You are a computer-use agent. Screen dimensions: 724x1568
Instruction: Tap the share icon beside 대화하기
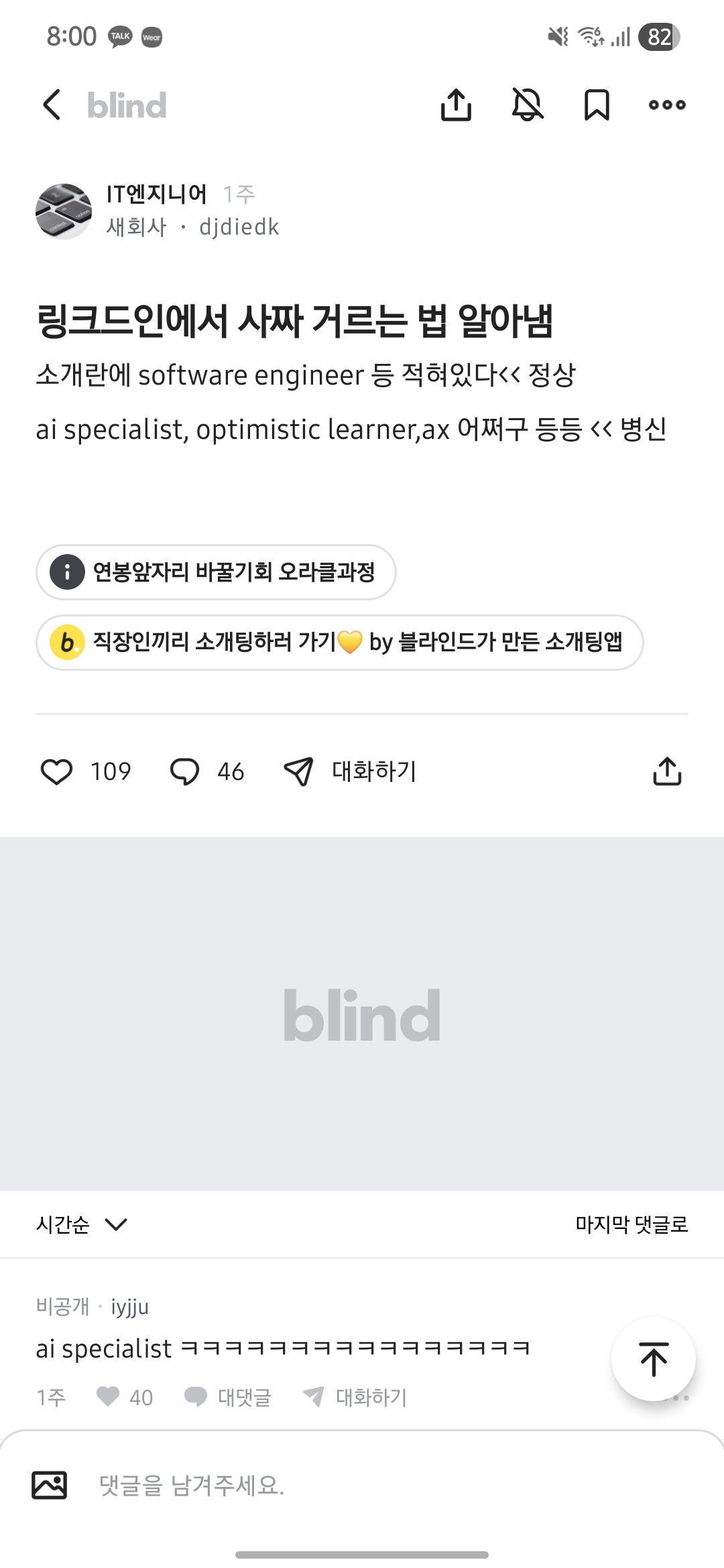(x=667, y=772)
